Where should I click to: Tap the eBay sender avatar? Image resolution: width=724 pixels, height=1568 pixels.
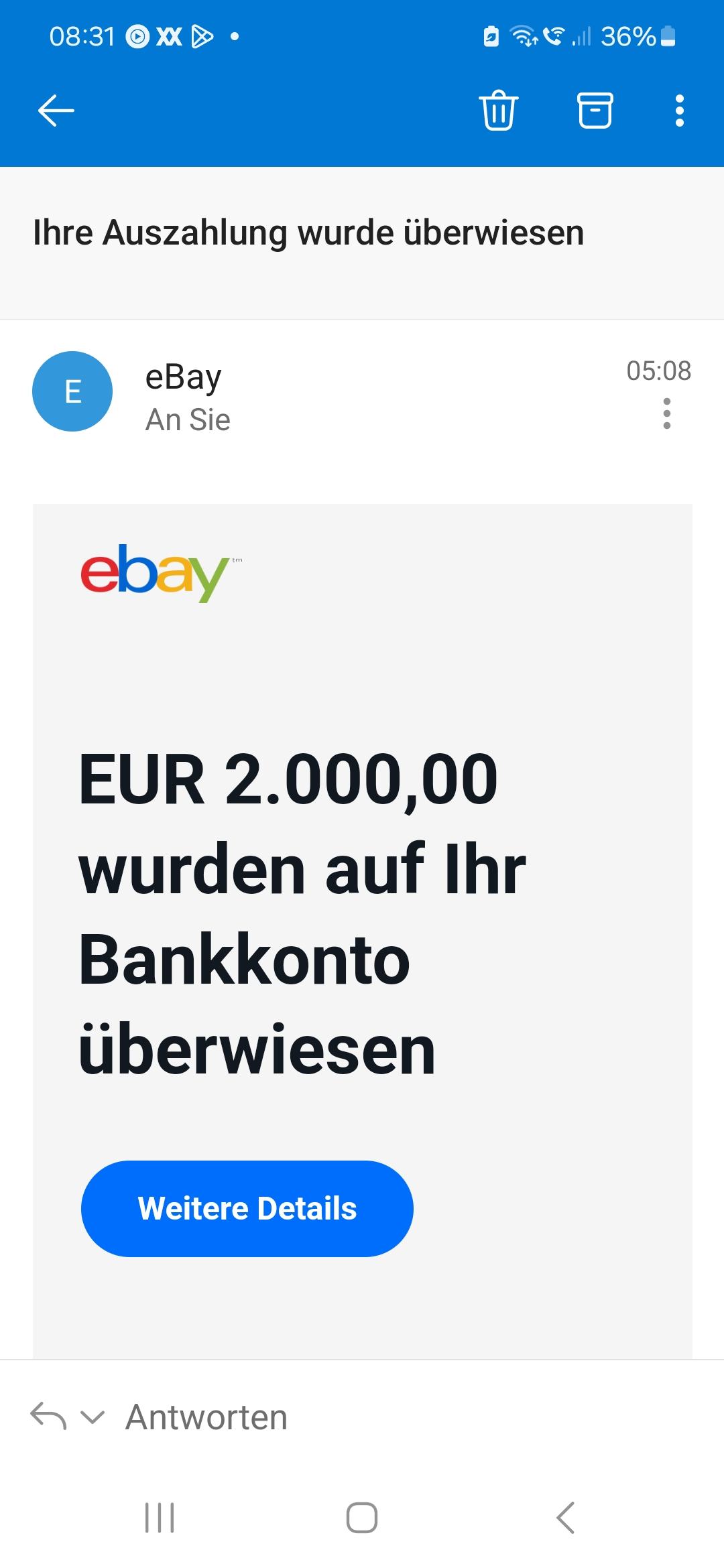[x=72, y=391]
